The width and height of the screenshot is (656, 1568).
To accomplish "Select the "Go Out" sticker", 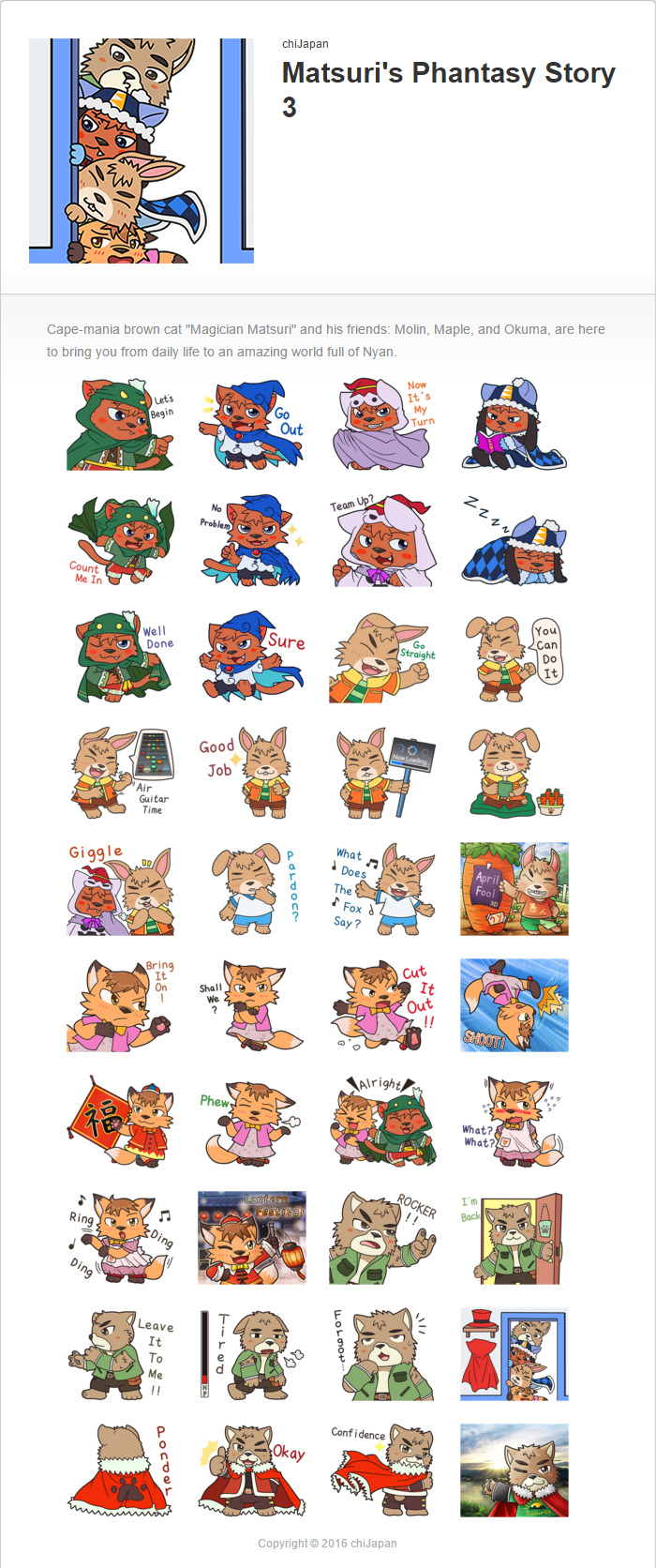I will [x=251, y=425].
